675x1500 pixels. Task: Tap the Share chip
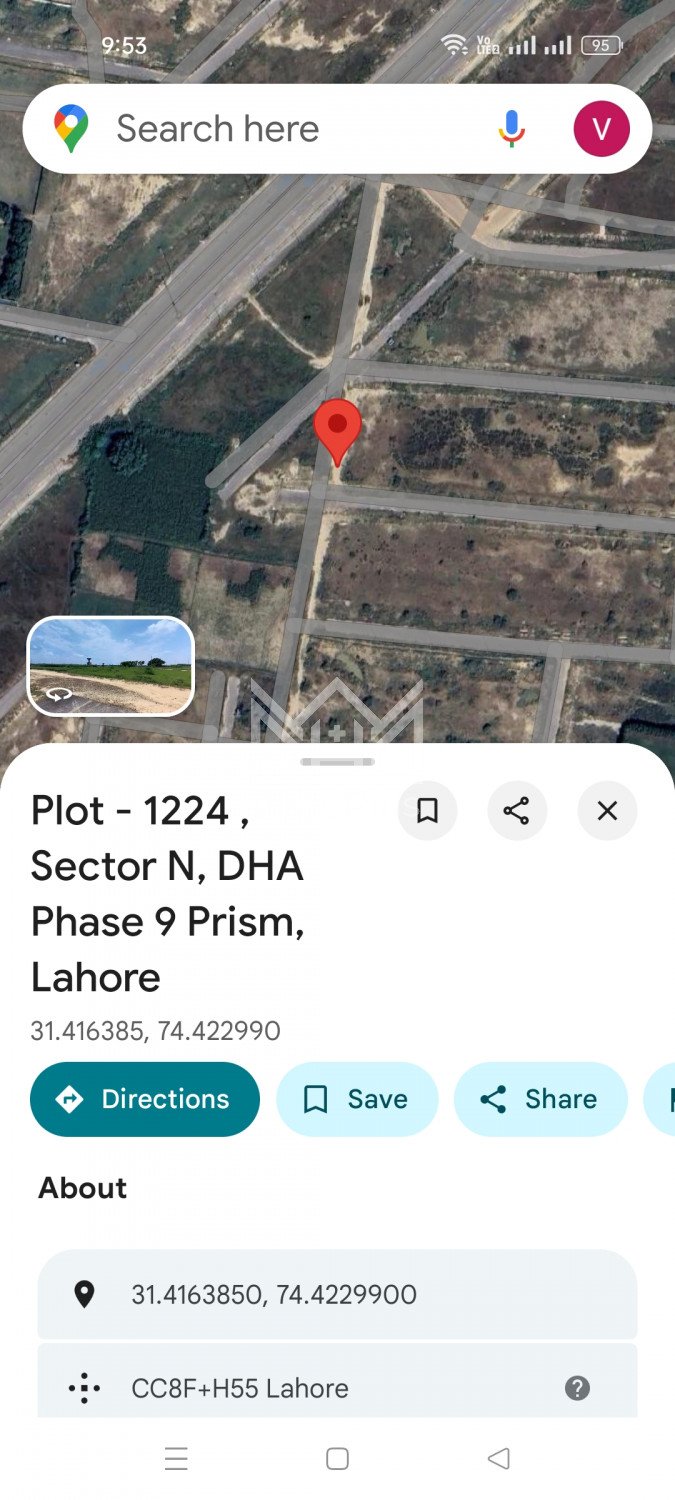click(540, 1099)
